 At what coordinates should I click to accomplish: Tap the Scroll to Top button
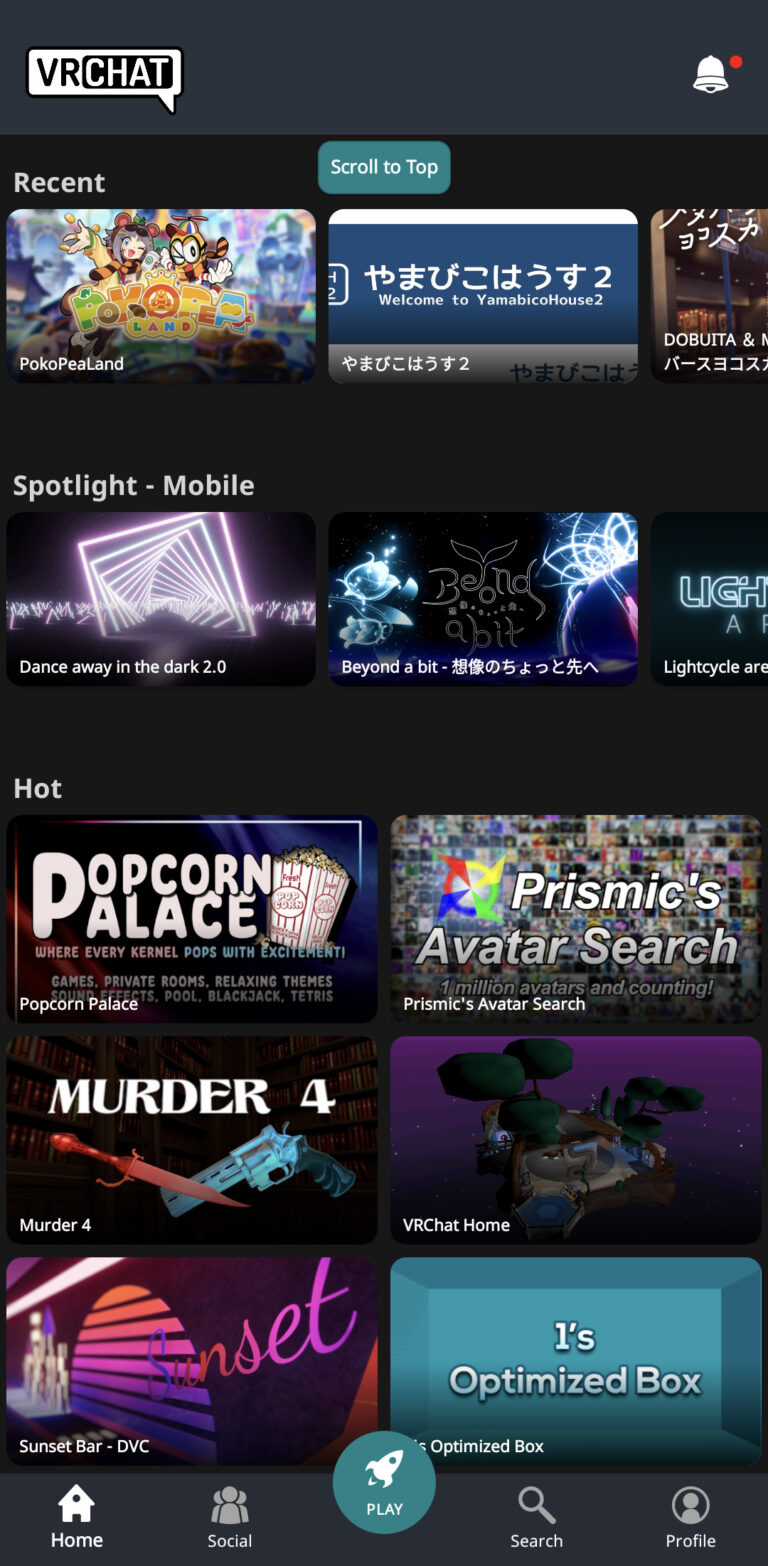point(384,167)
